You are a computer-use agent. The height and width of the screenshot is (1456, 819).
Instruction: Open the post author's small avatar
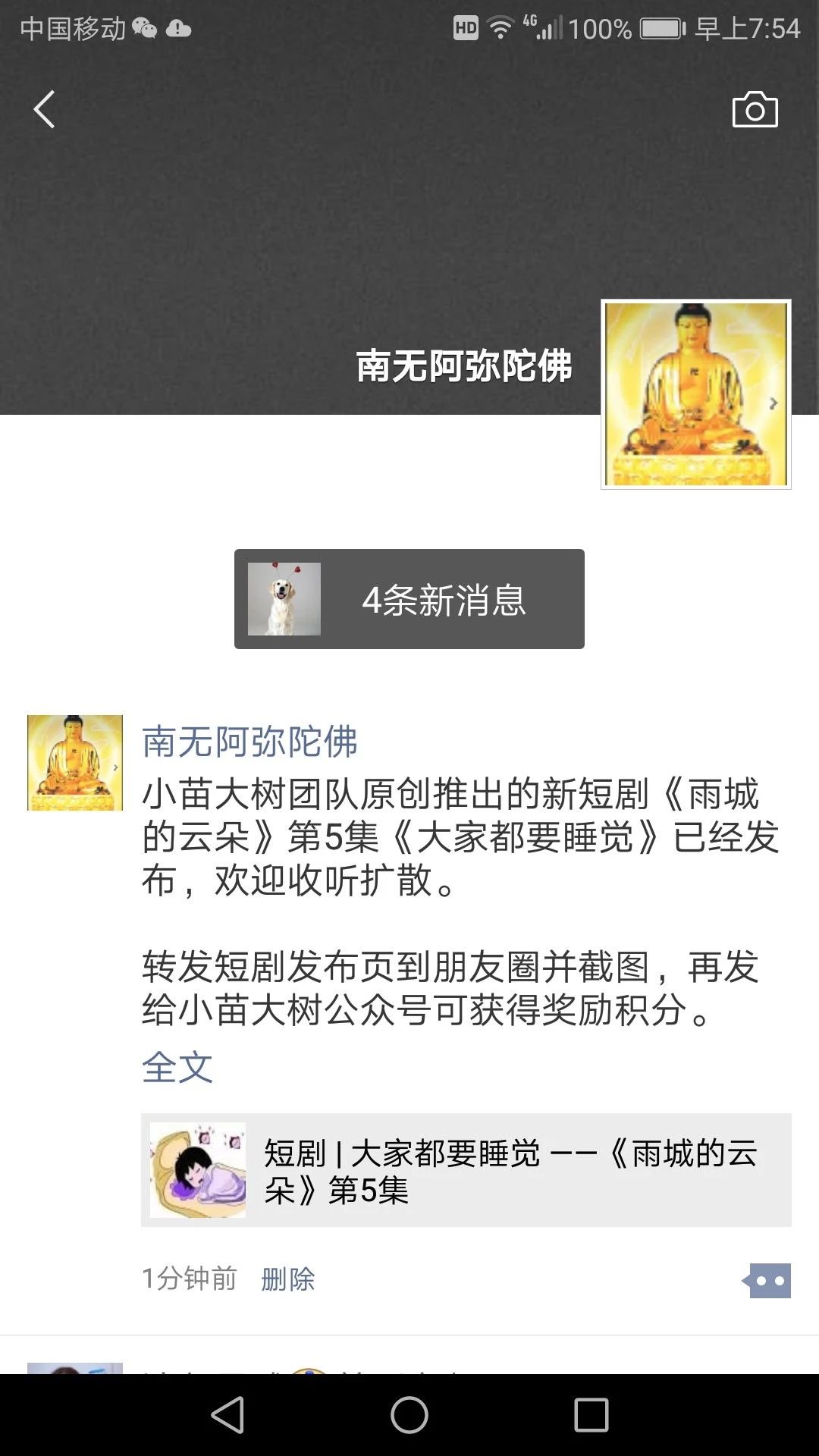point(75,762)
